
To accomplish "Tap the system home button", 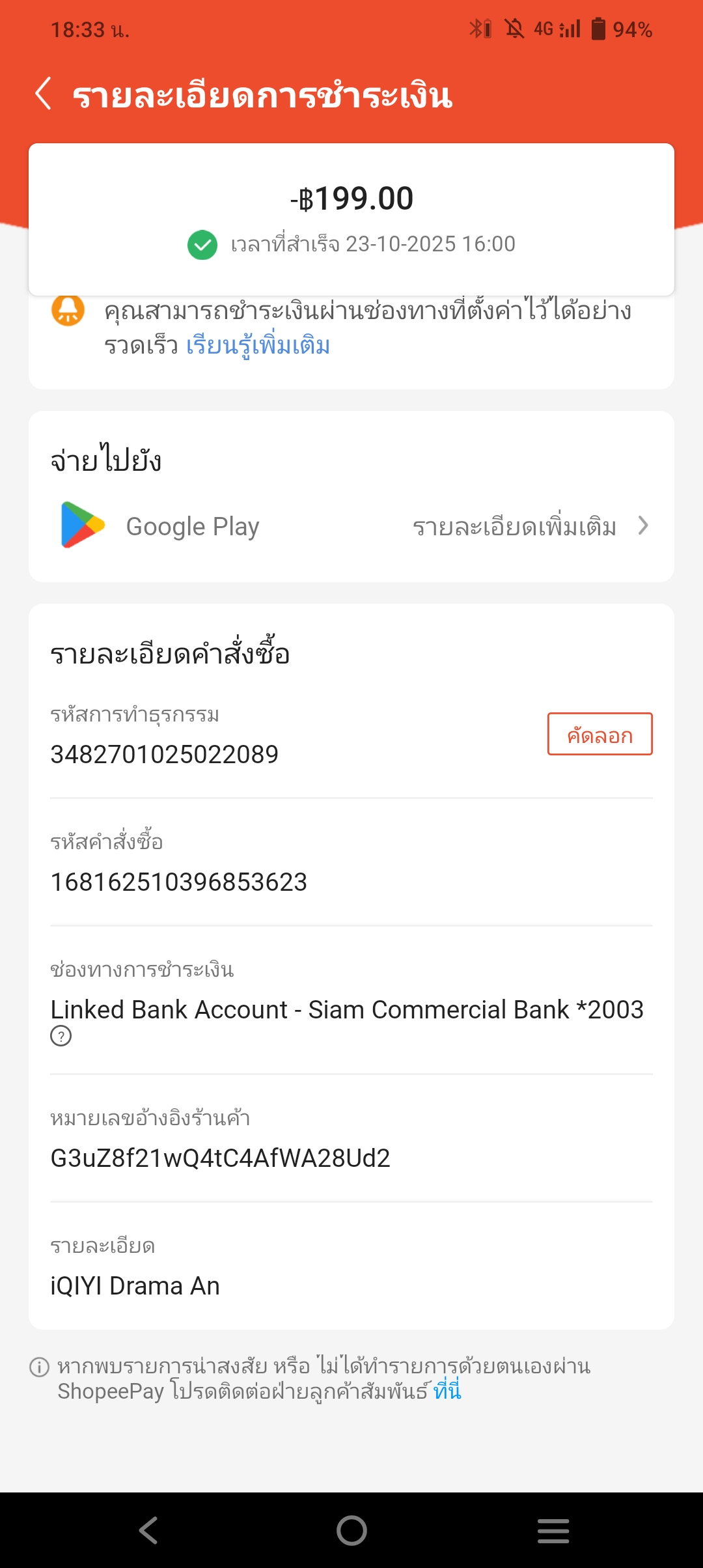I will [351, 1530].
